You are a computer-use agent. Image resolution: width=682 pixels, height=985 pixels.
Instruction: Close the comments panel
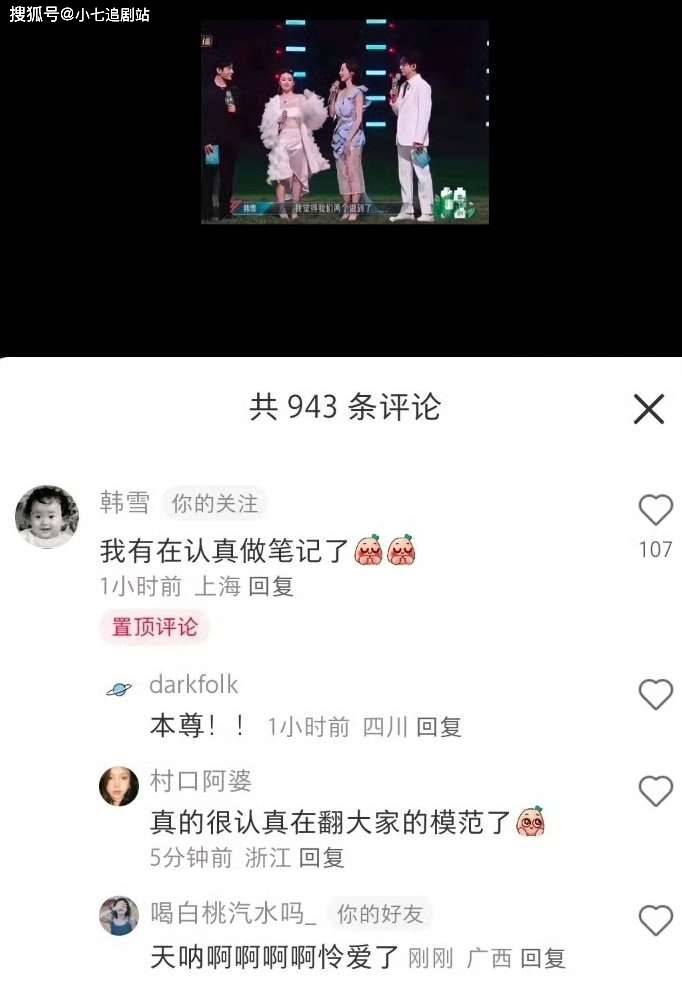(649, 408)
